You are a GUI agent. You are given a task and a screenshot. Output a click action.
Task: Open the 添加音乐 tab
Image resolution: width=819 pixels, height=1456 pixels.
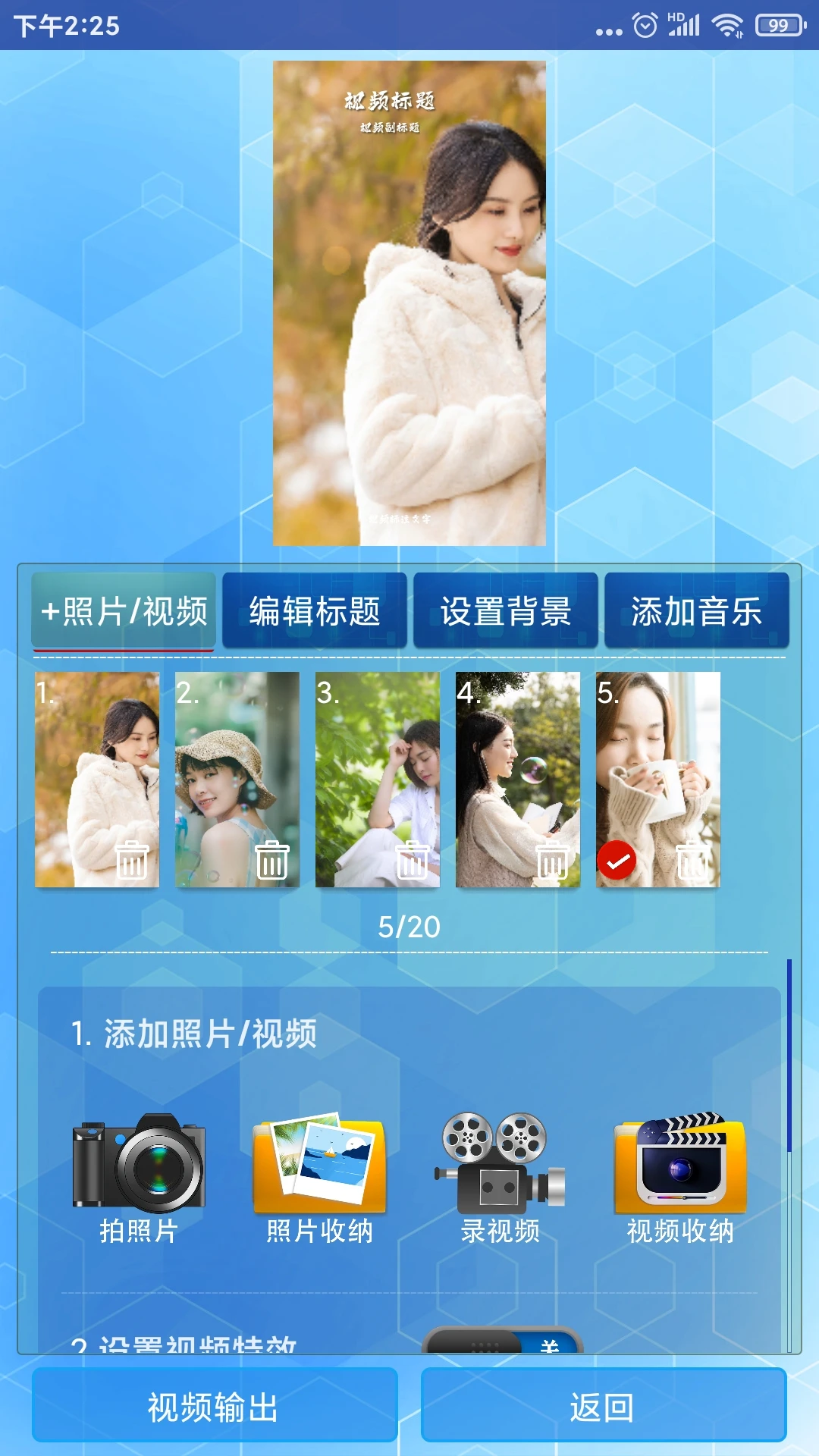point(697,610)
